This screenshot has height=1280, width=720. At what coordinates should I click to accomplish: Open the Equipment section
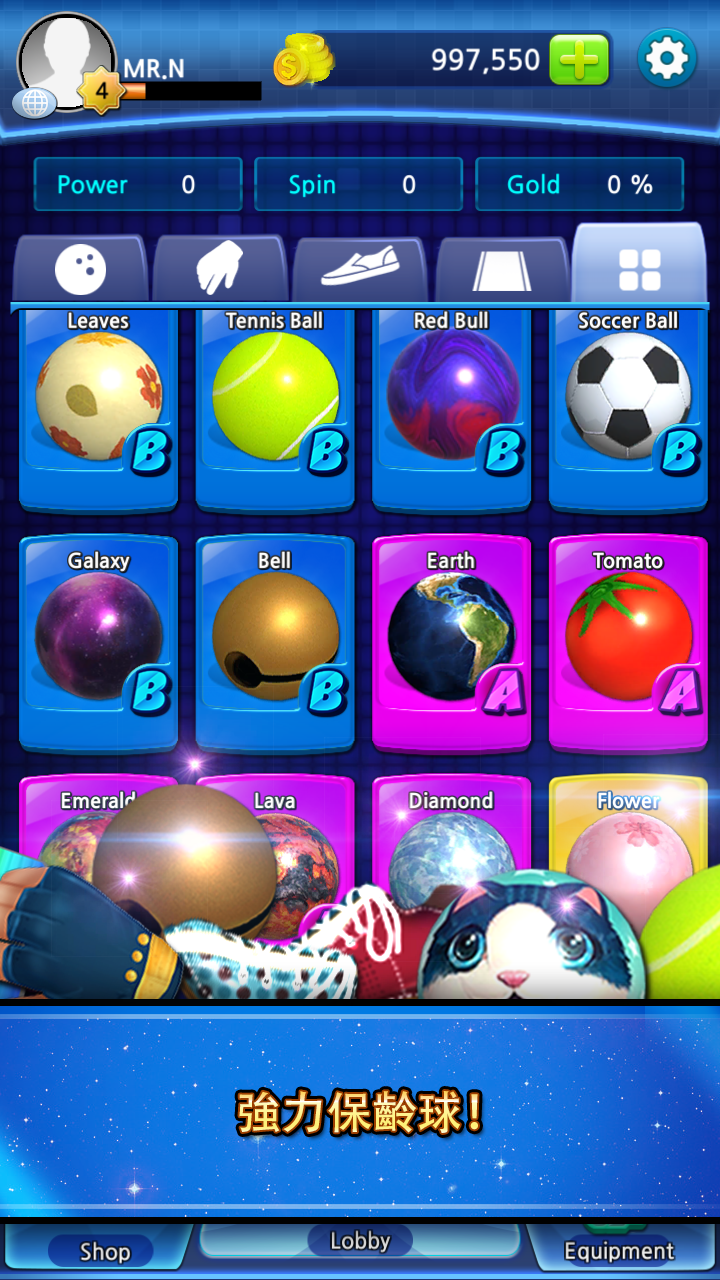click(618, 1250)
